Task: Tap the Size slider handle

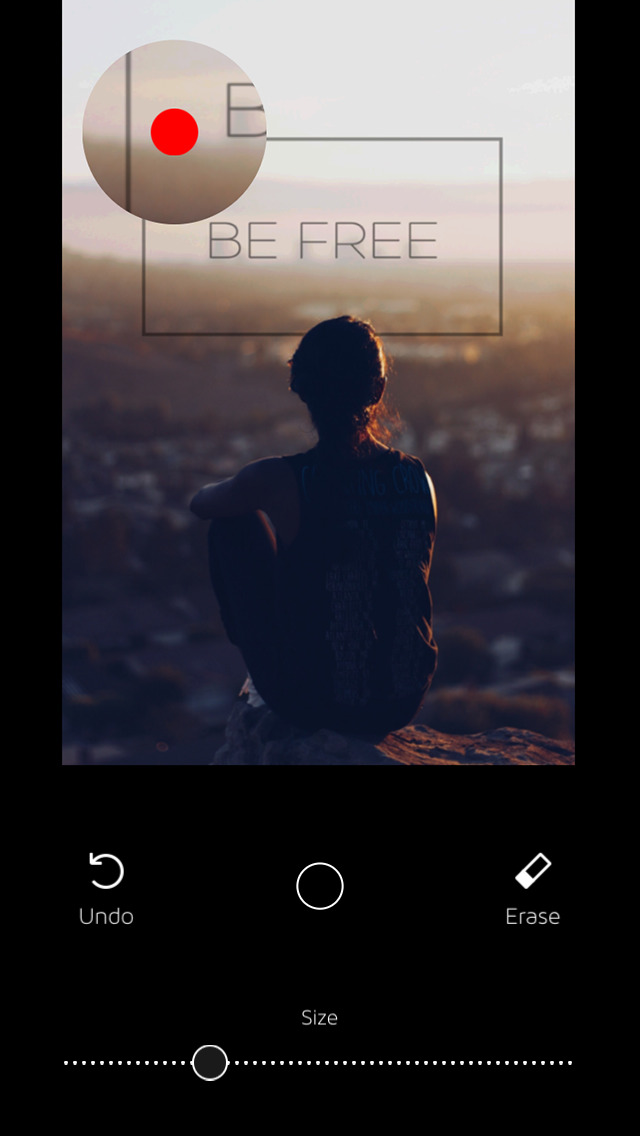Action: point(210,1063)
